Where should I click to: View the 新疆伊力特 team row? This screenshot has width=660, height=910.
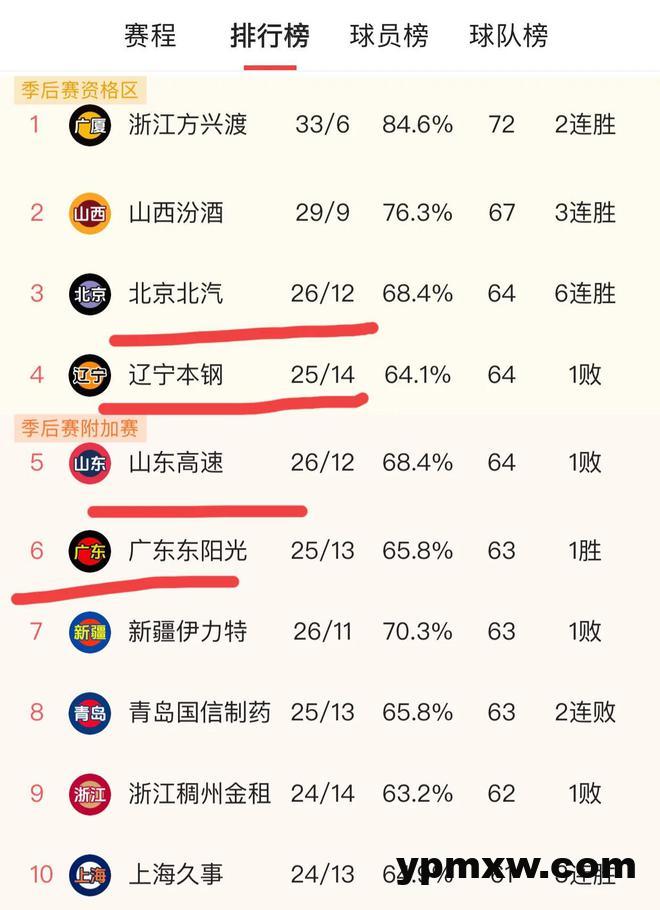188,632
